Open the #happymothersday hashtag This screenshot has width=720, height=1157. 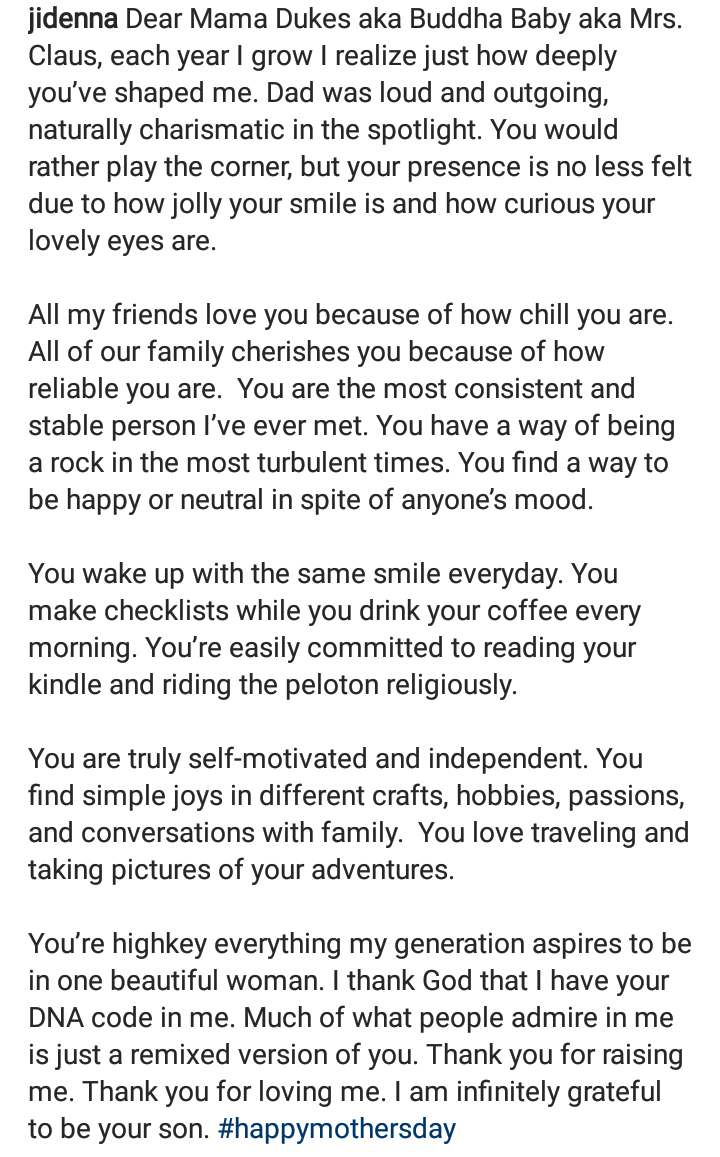click(336, 1129)
